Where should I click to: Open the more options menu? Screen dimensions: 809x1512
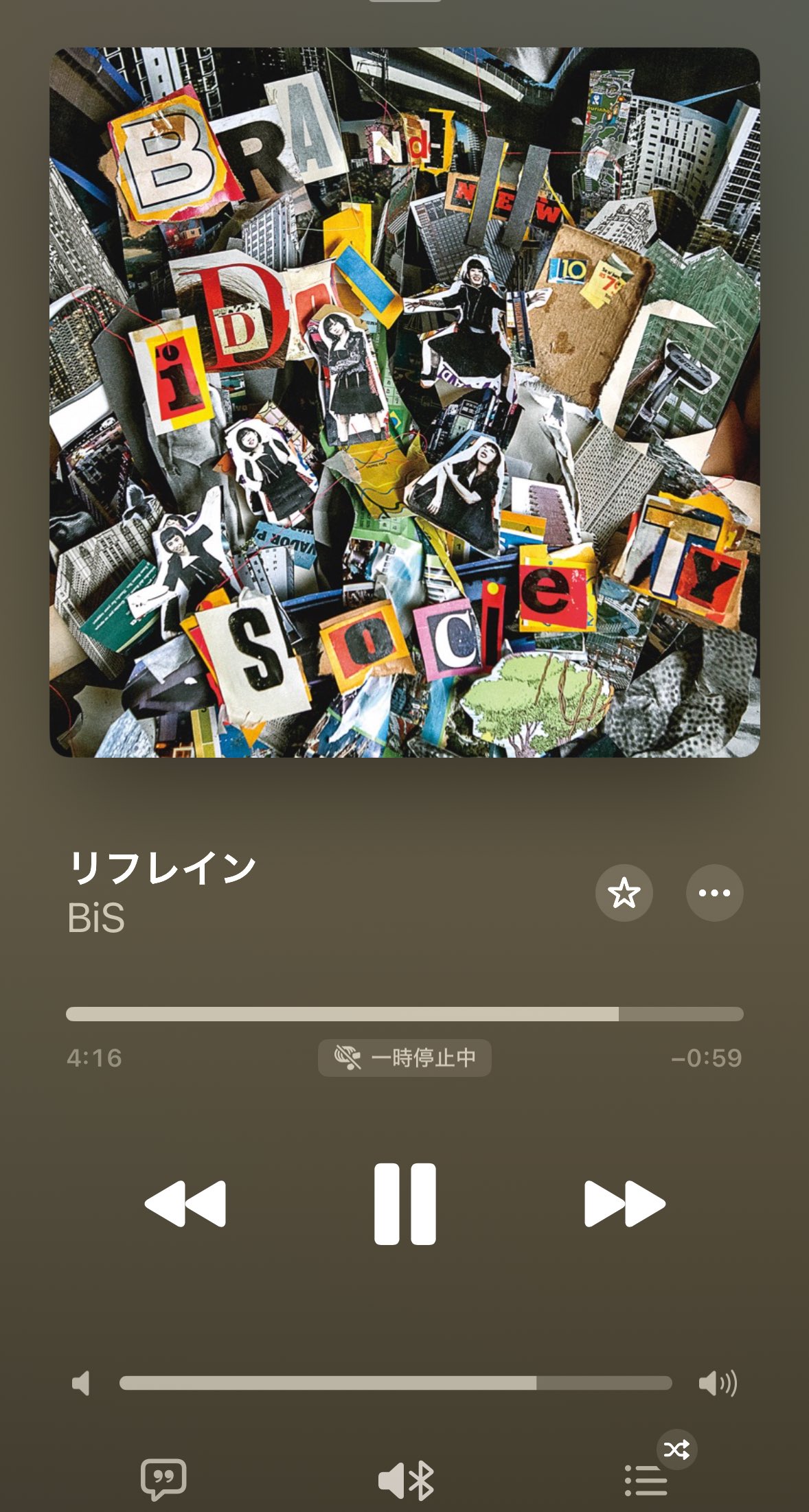point(714,893)
